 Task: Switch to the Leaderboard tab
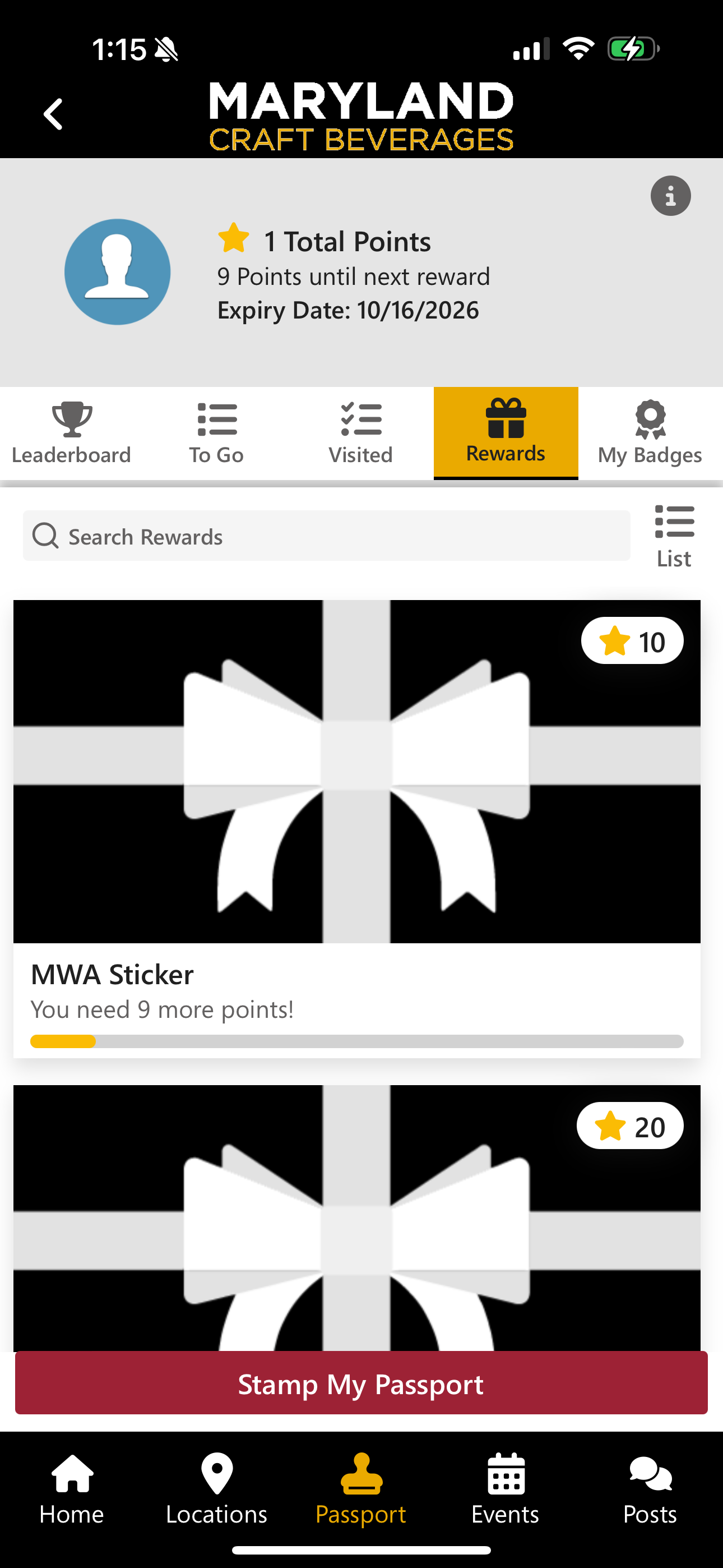click(72, 433)
